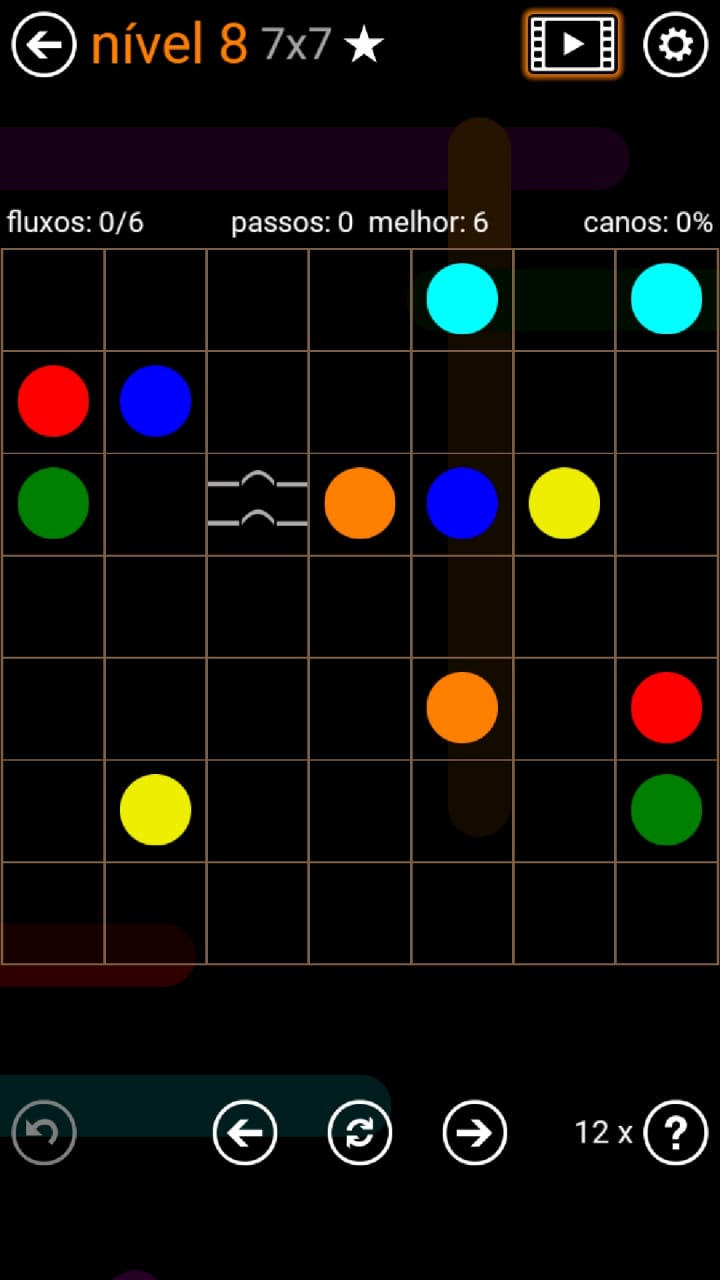Undo the last move
The height and width of the screenshot is (1280, 720).
point(44,1132)
